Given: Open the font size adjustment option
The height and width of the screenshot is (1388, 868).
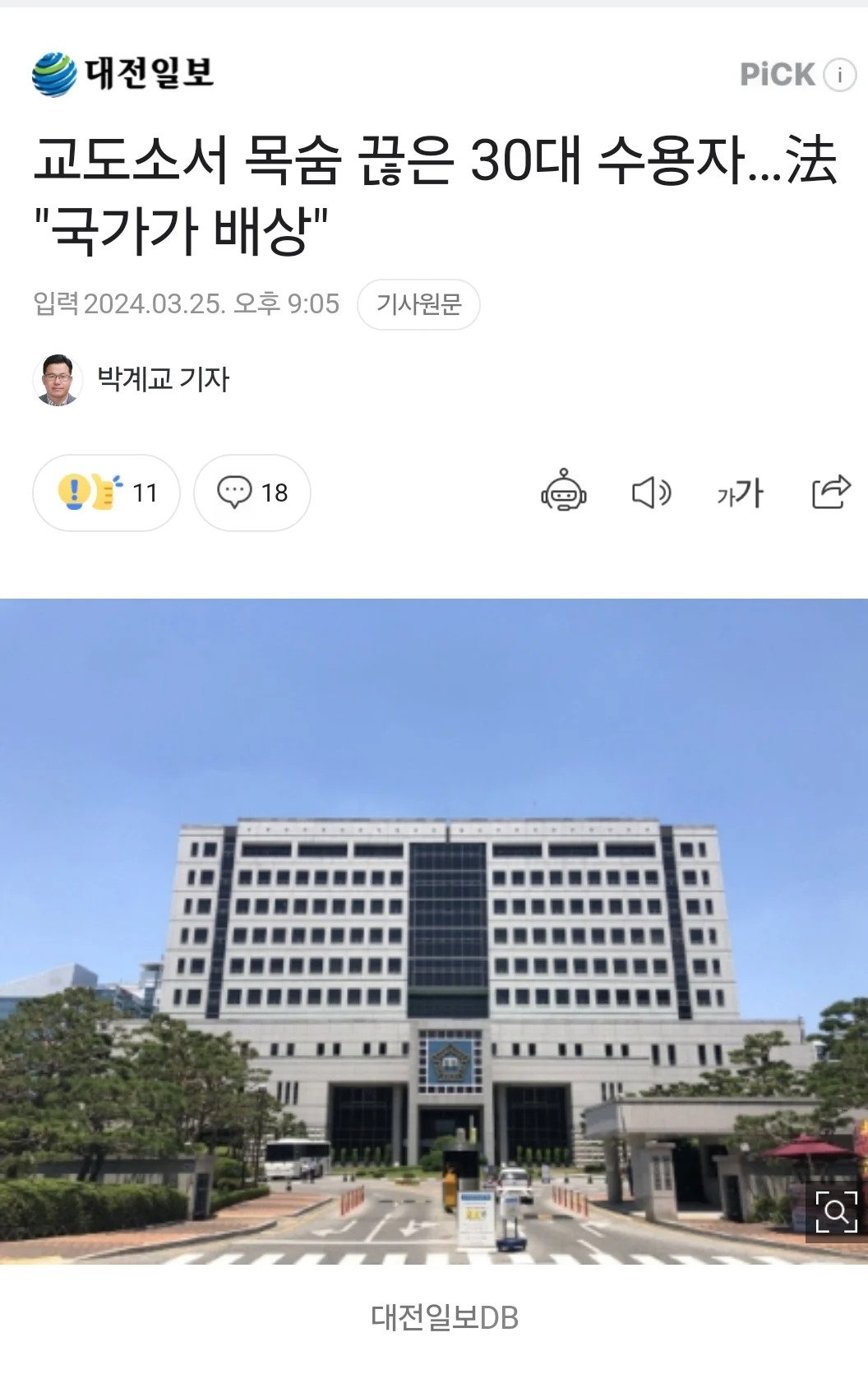Looking at the screenshot, I should [739, 493].
